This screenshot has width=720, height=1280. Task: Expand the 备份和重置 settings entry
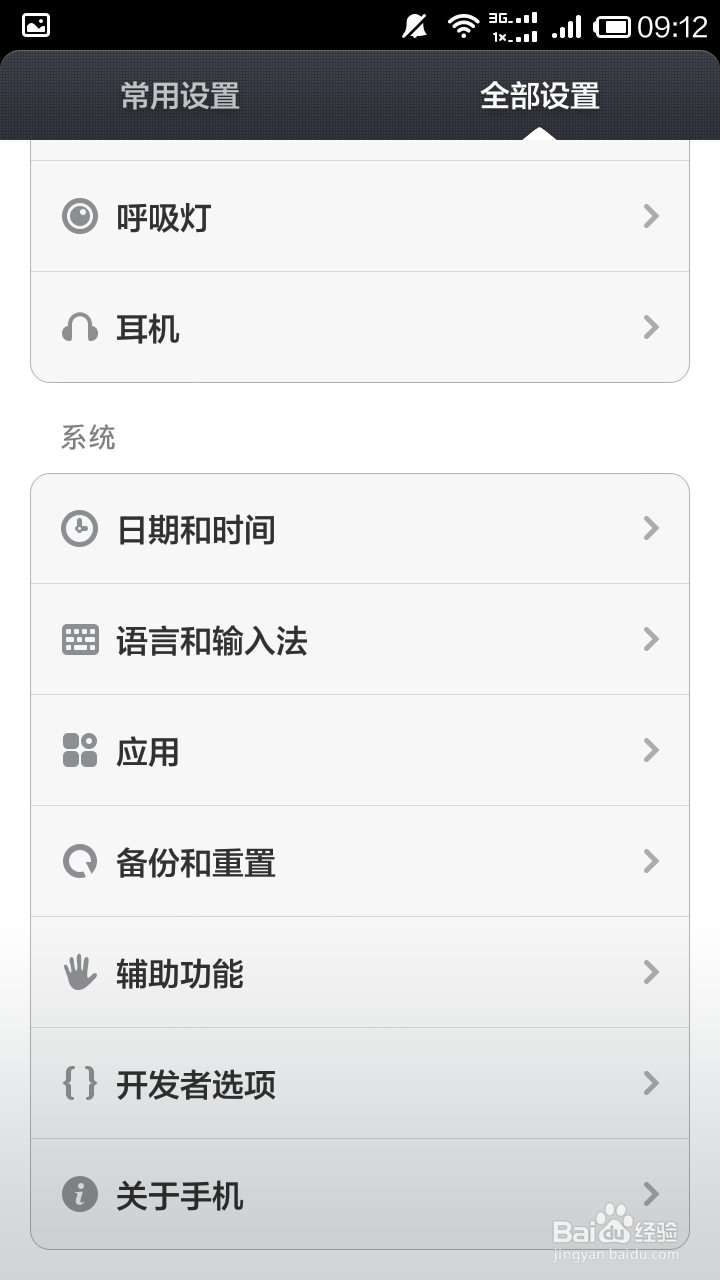[x=360, y=861]
